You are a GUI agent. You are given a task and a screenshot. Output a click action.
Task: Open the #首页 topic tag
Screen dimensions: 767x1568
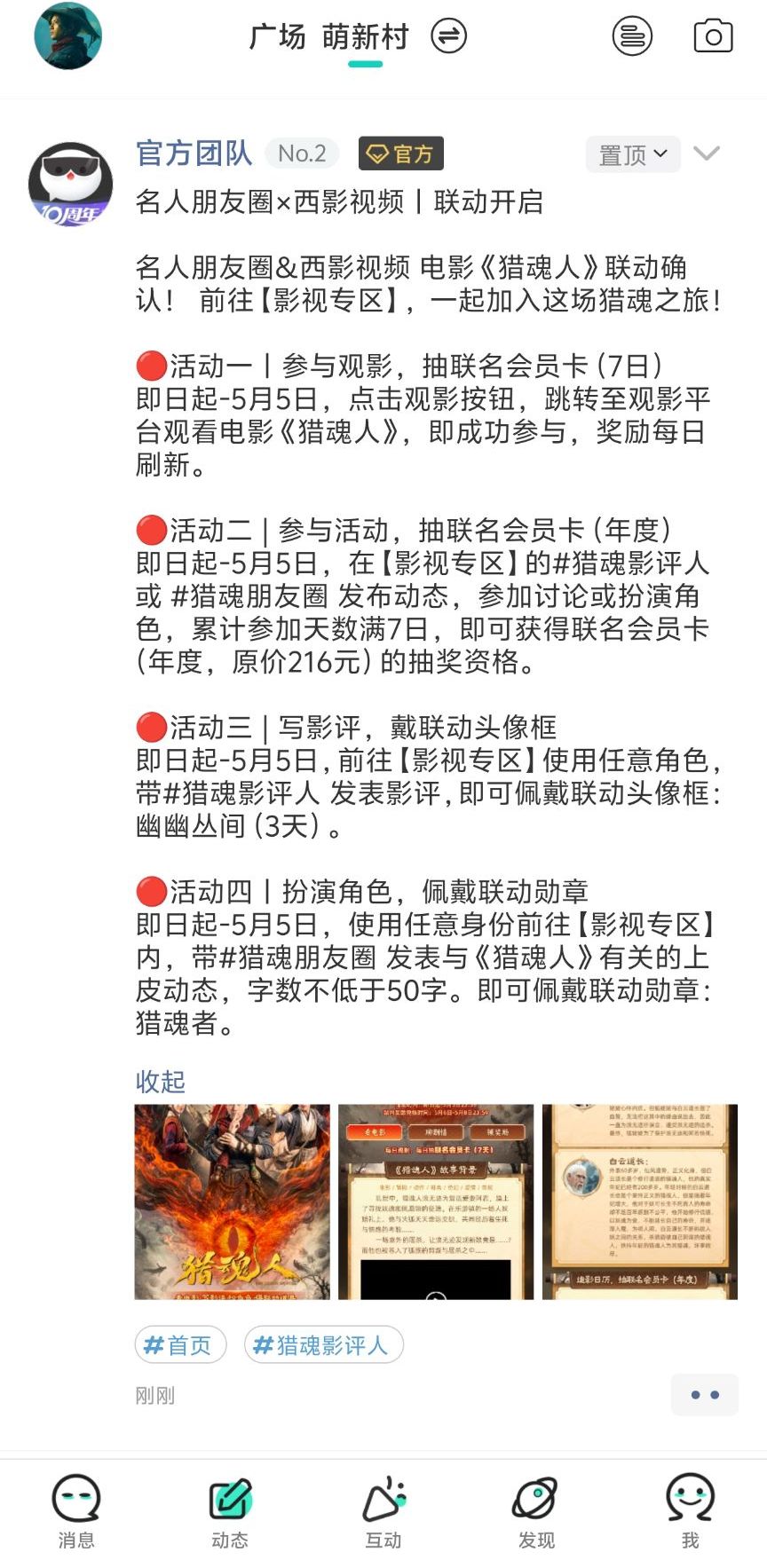click(180, 1345)
